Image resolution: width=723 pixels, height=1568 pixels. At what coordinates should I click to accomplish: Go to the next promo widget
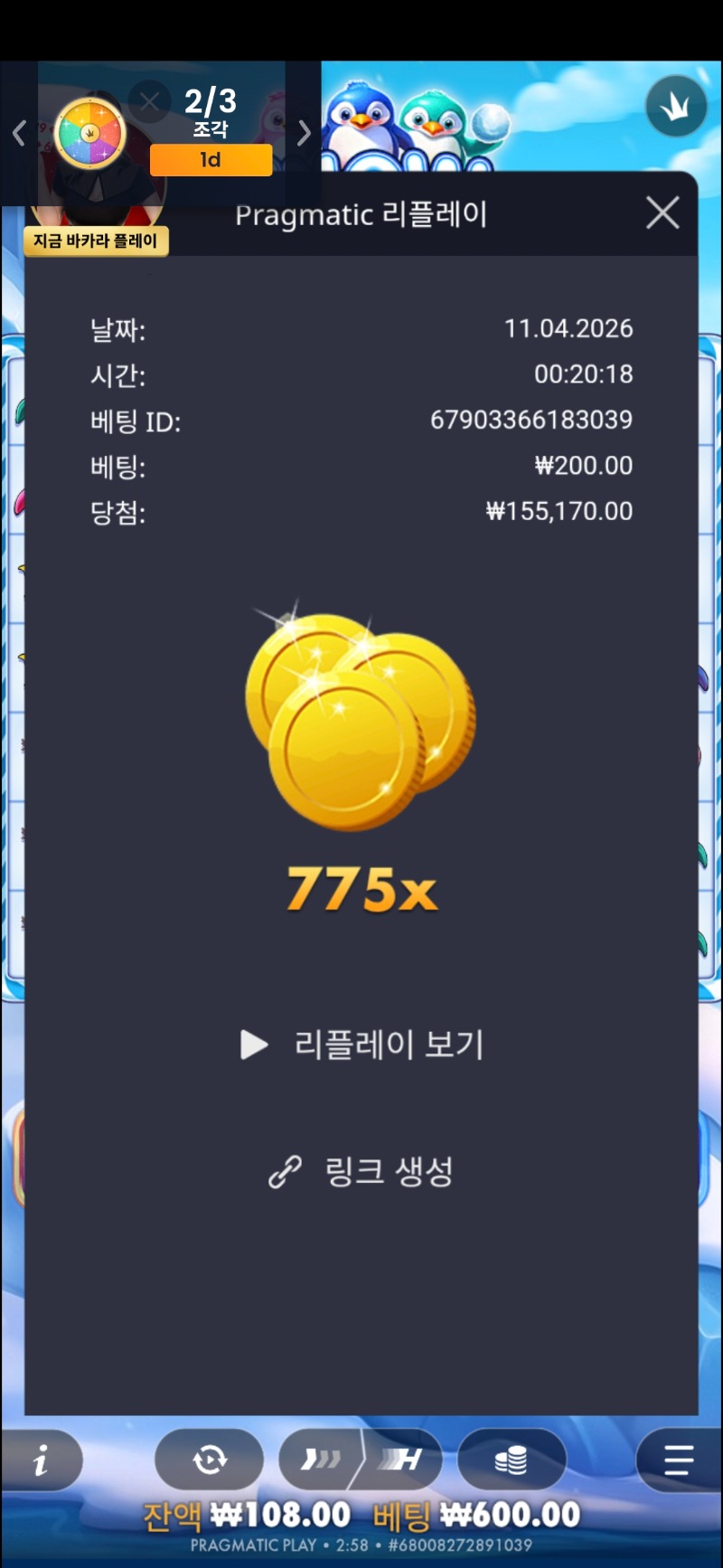304,134
